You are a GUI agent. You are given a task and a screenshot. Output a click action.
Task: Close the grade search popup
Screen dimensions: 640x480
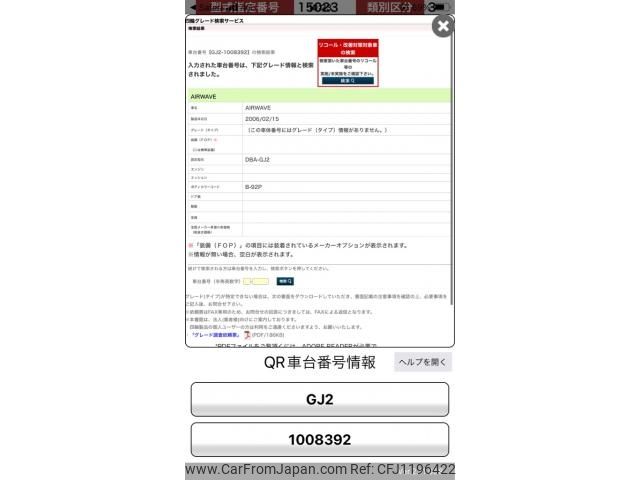click(x=442, y=27)
